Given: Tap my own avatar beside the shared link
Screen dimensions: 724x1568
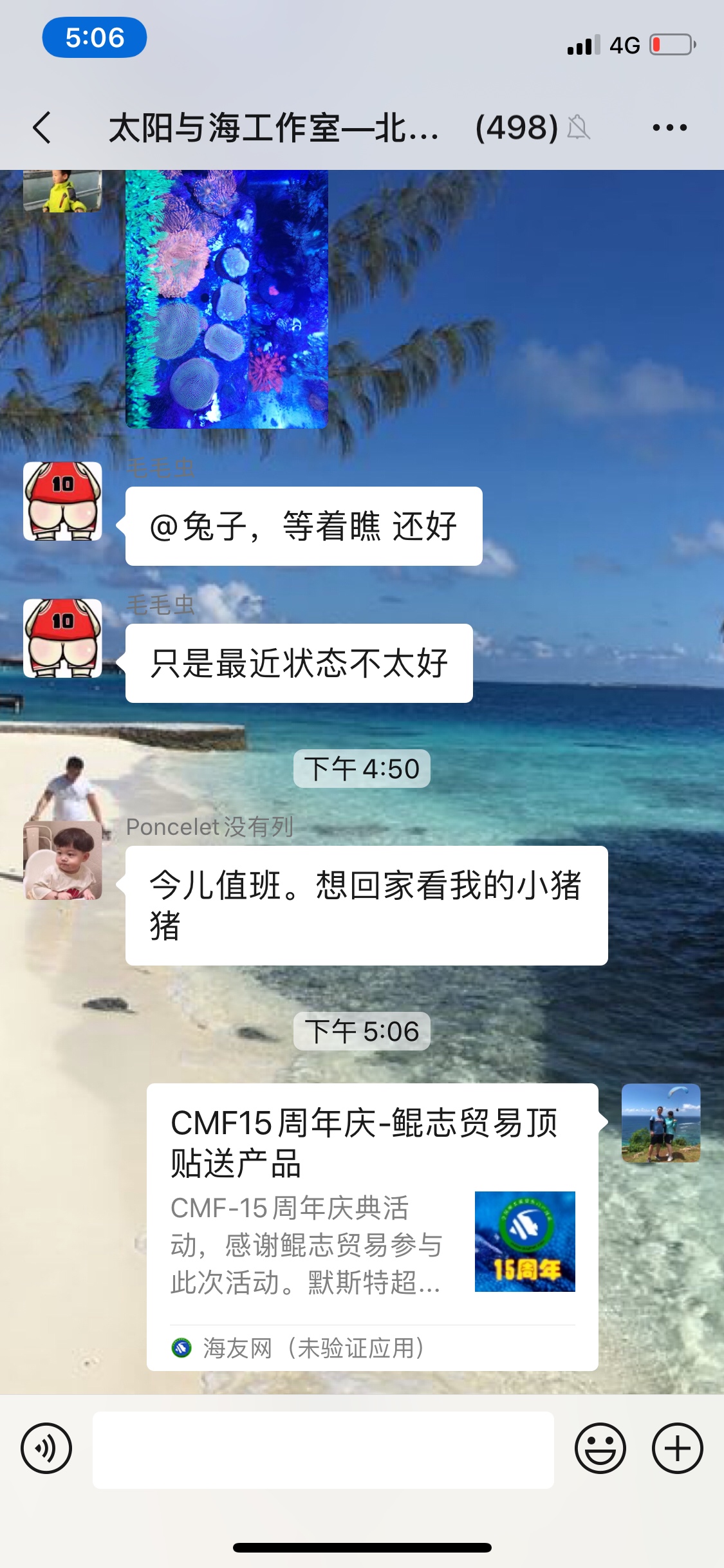Looking at the screenshot, I should [x=660, y=1123].
